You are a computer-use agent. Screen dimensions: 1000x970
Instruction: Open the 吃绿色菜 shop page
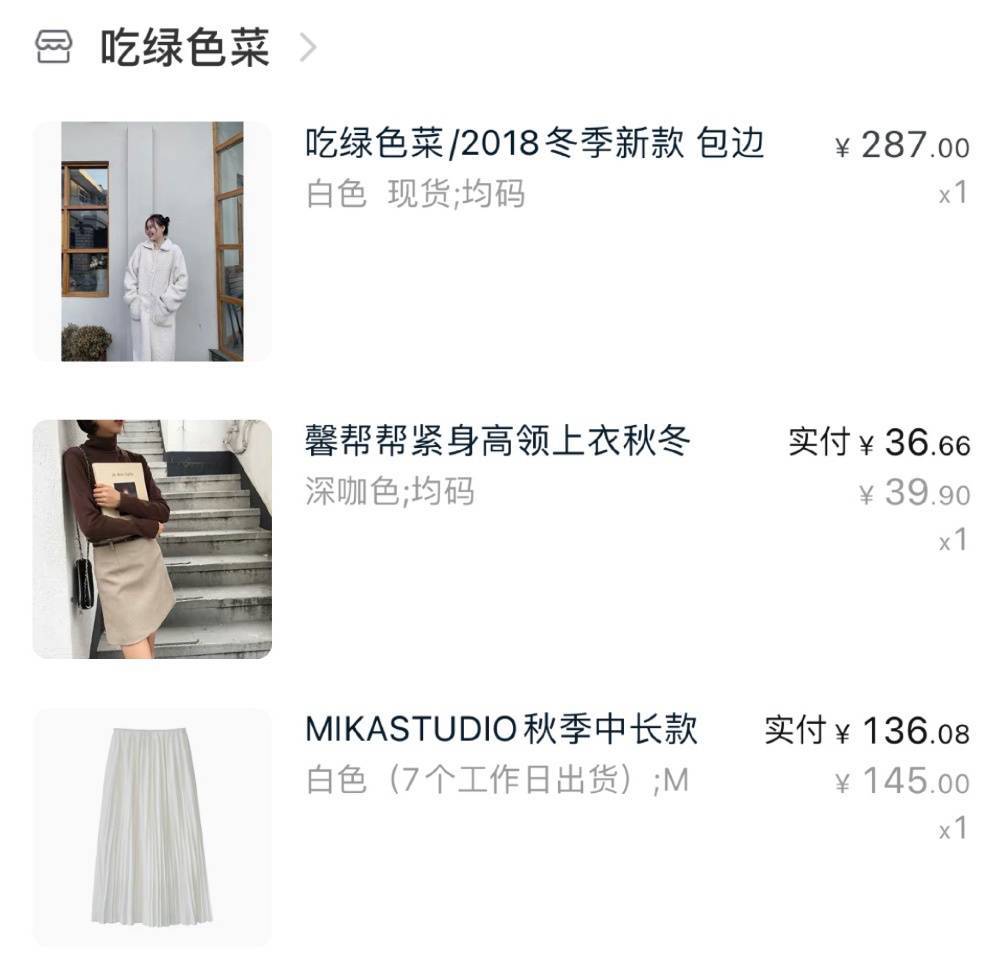coord(185,48)
